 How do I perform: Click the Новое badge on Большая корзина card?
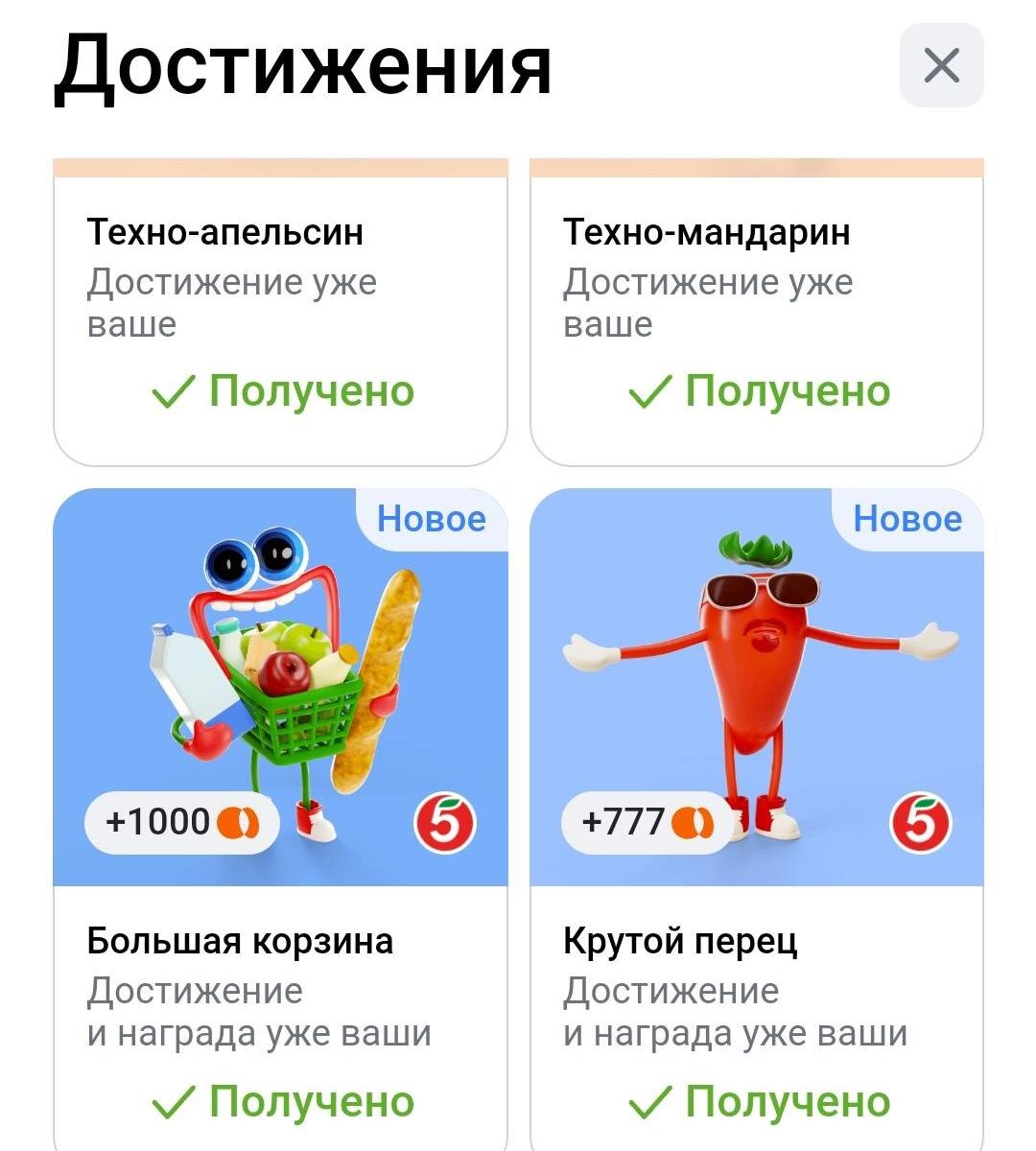432,519
